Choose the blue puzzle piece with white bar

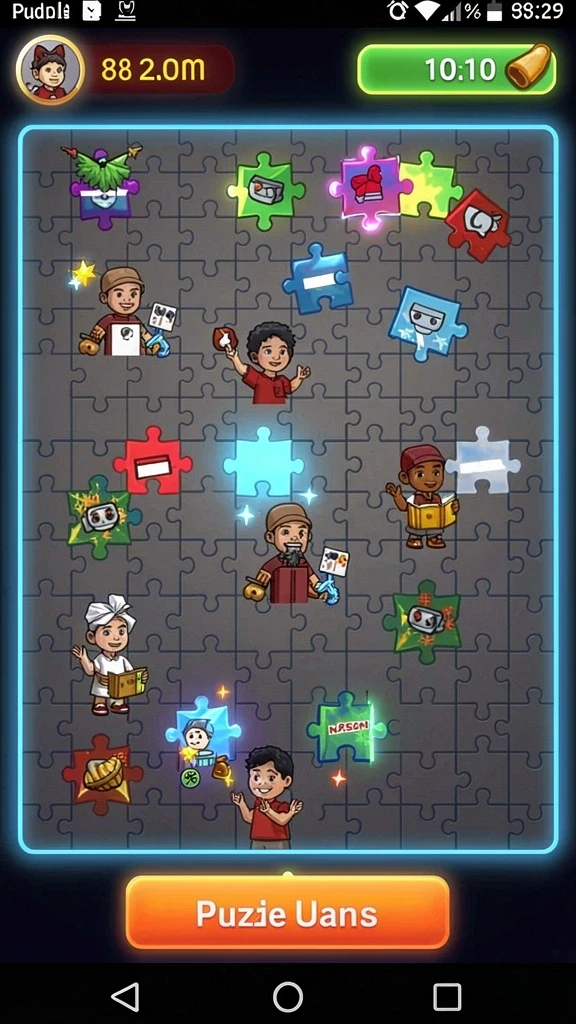pos(318,279)
